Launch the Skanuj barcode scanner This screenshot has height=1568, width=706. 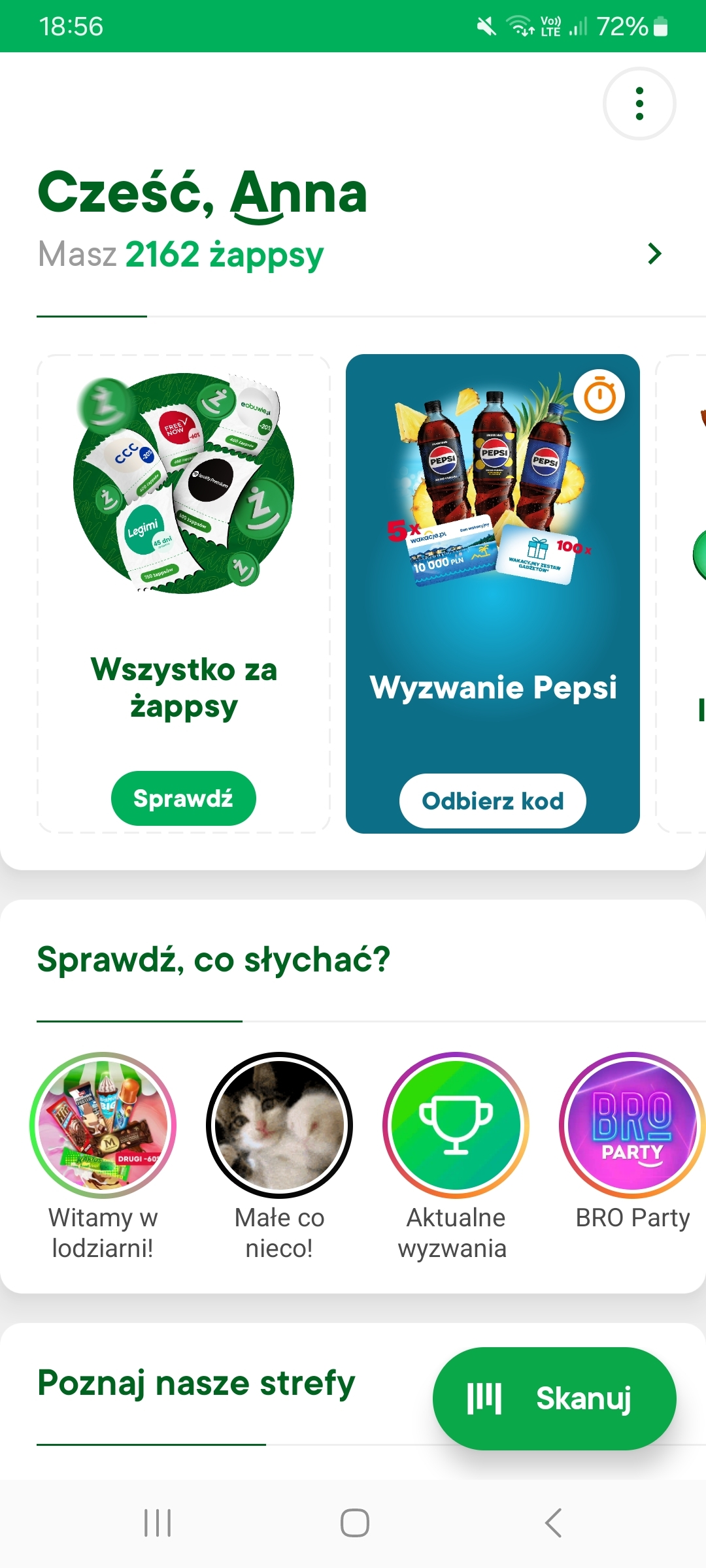tap(554, 1398)
